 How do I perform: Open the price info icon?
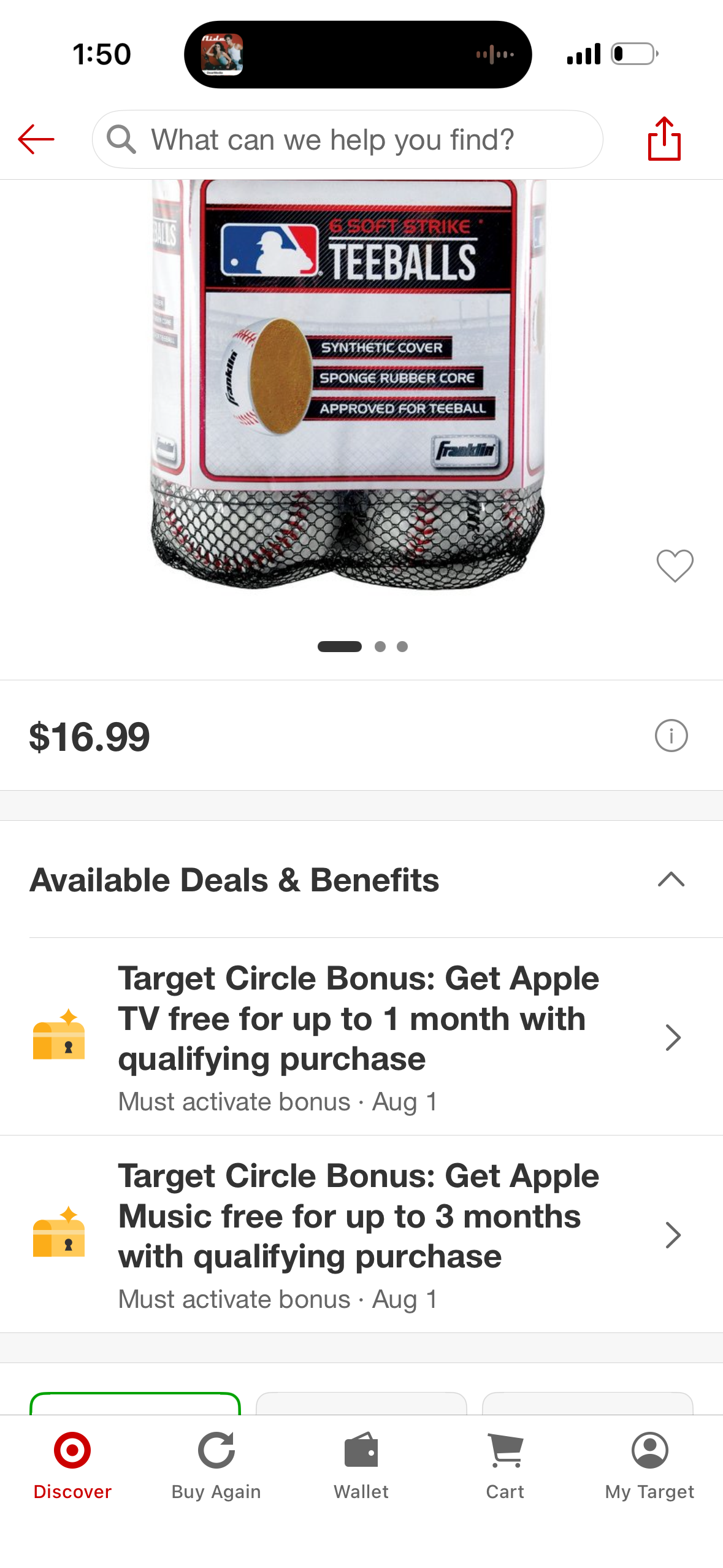click(x=671, y=735)
